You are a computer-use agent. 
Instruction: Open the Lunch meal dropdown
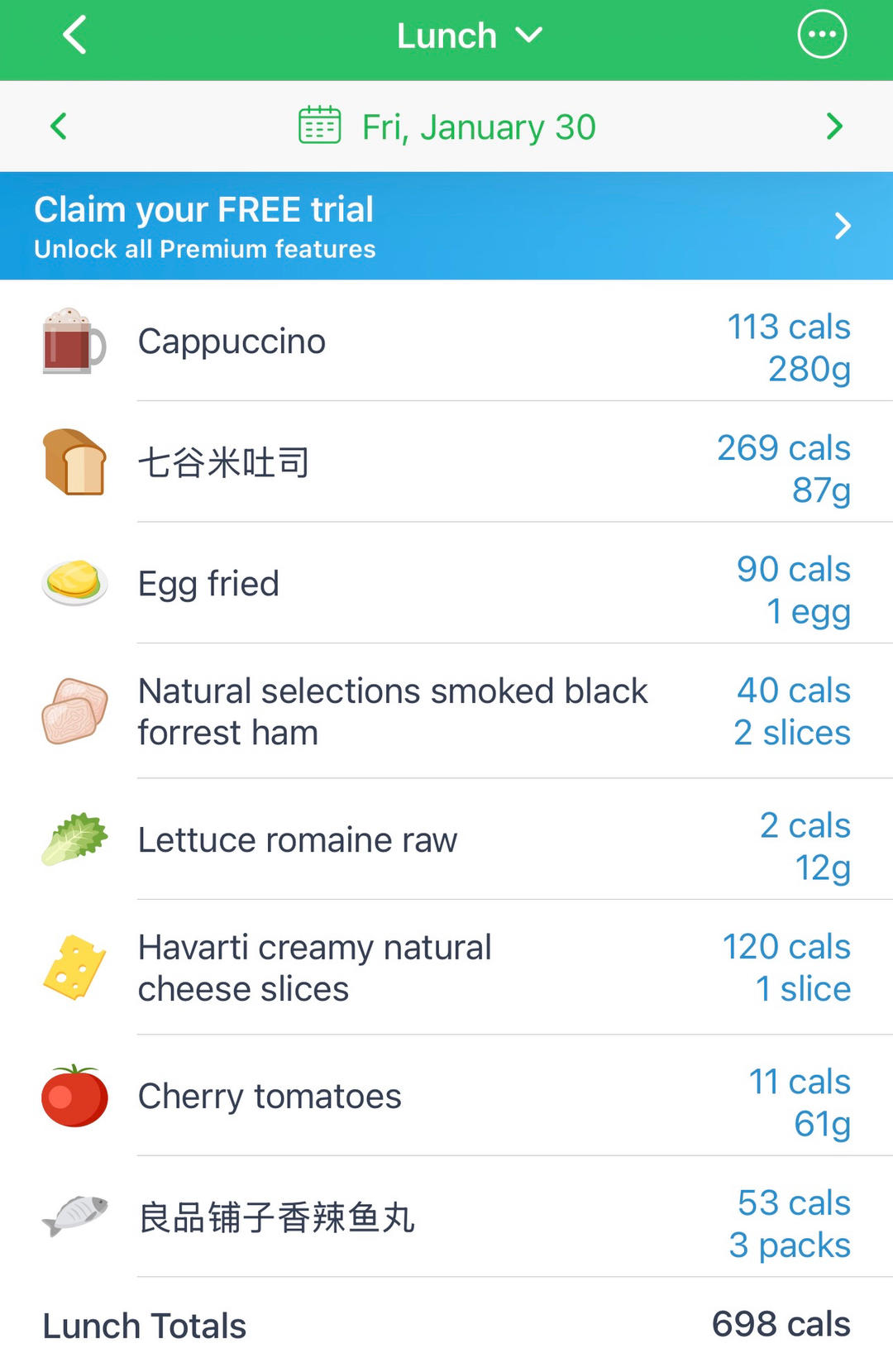[468, 36]
